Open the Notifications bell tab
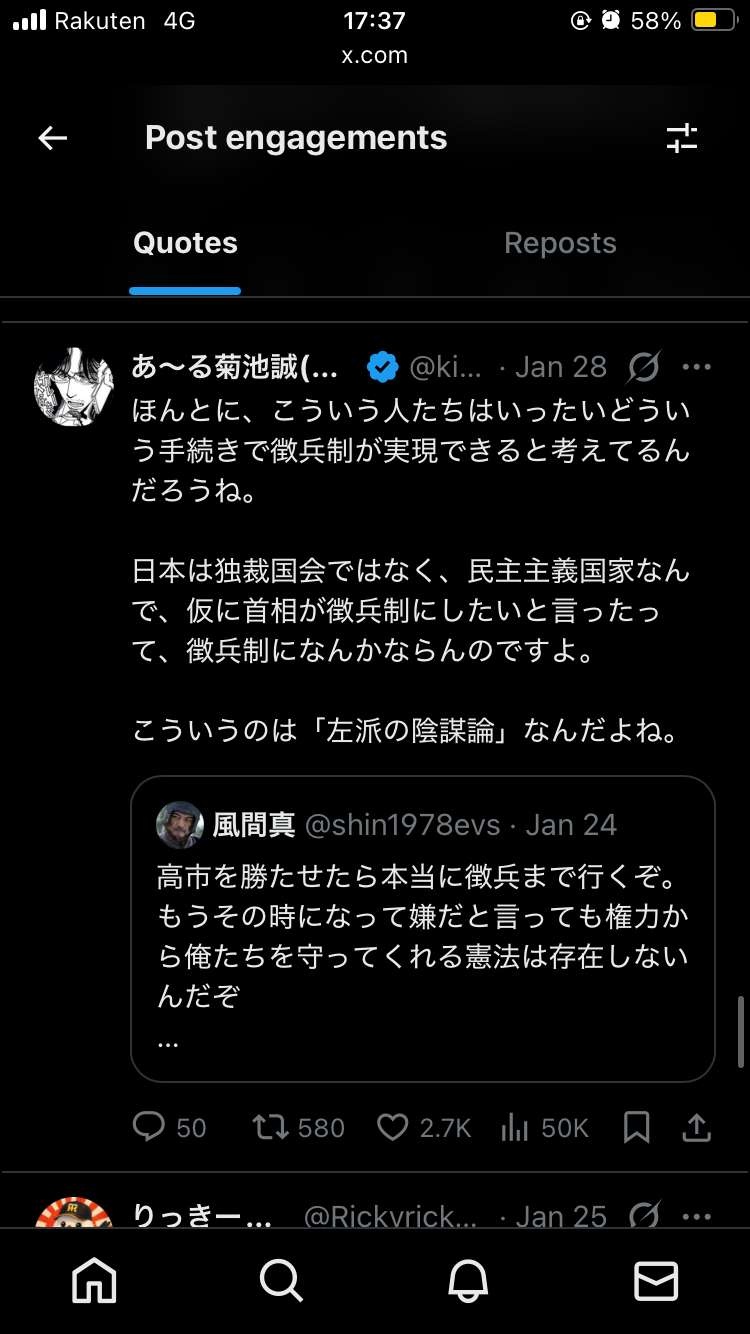Screen dimensions: 750x1334 tap(468, 1281)
